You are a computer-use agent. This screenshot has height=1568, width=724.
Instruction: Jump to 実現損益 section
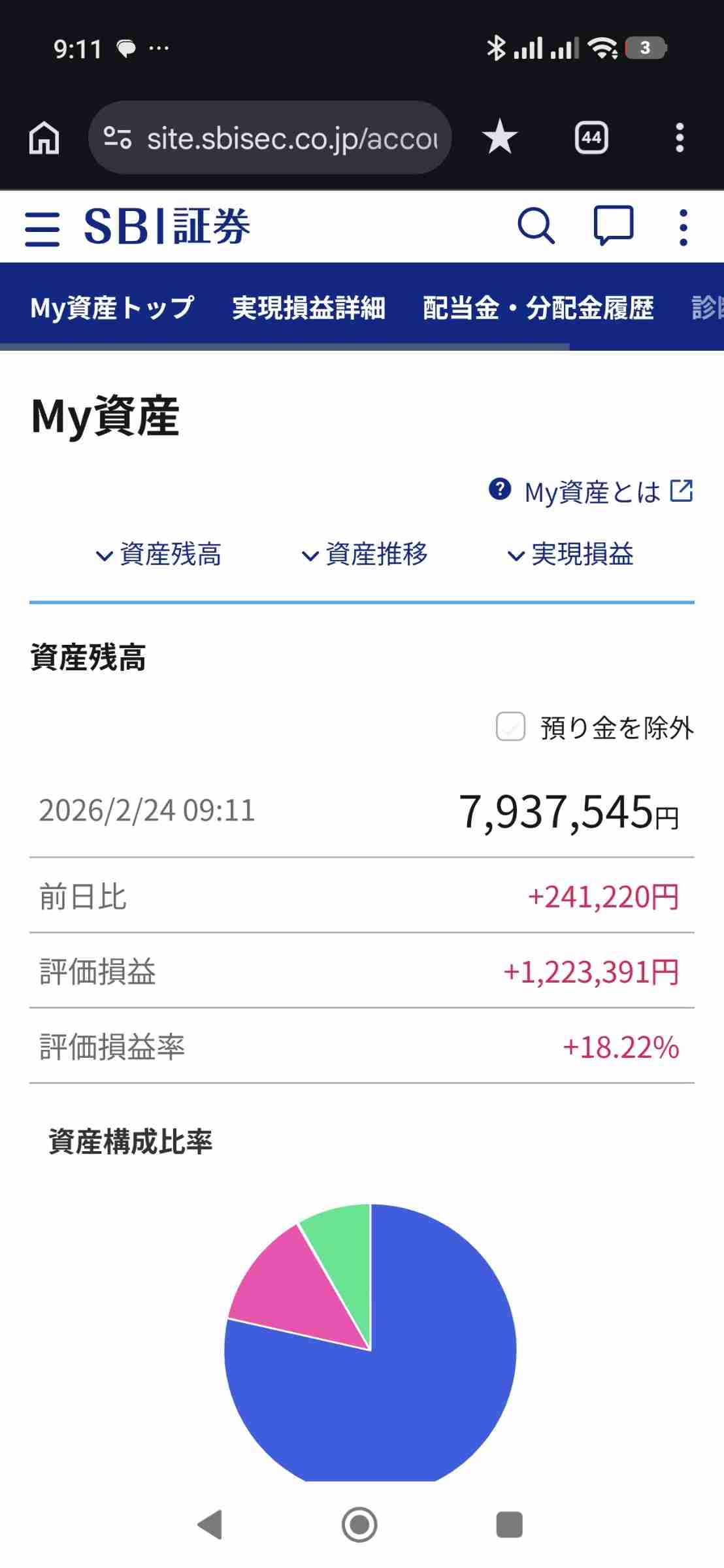tap(570, 554)
